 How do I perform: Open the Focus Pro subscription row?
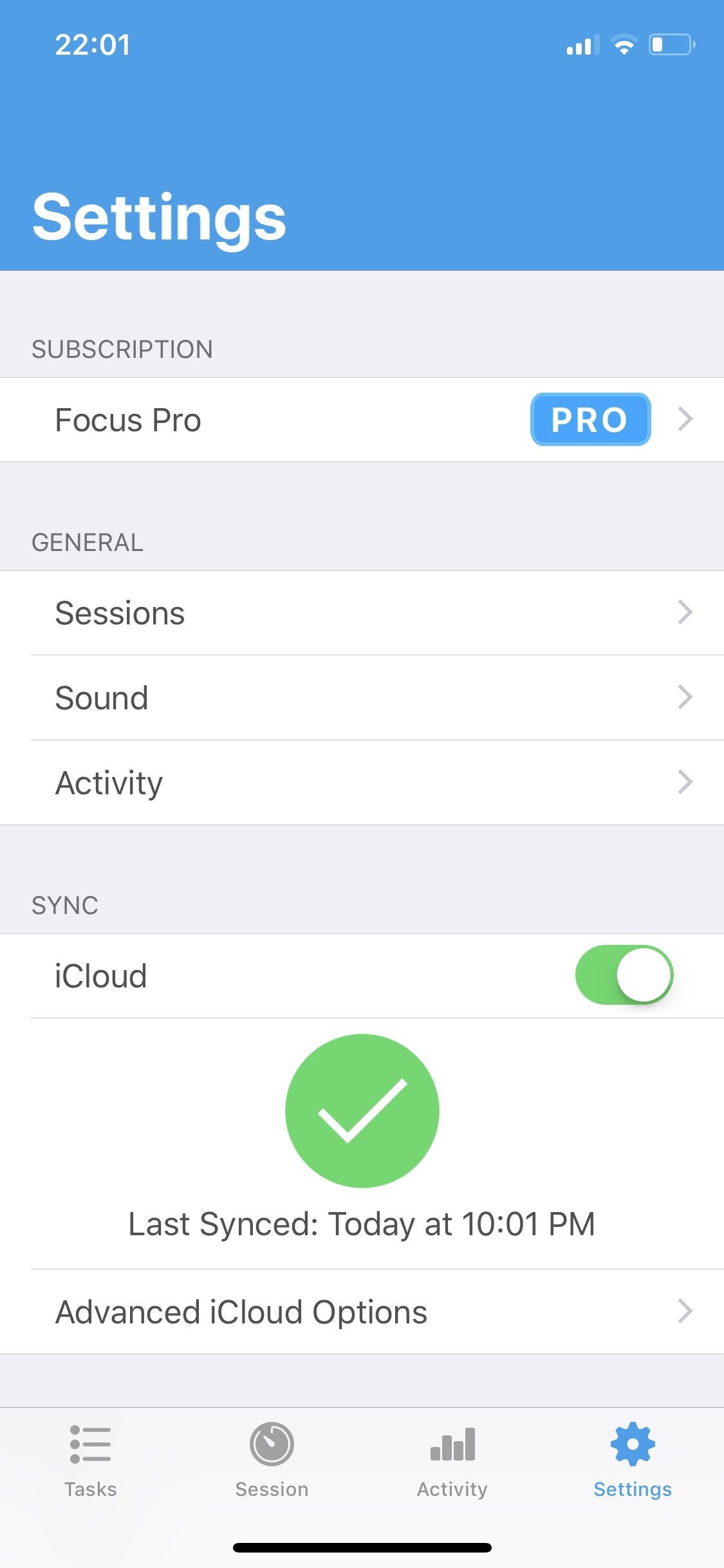pyautogui.click(x=362, y=420)
